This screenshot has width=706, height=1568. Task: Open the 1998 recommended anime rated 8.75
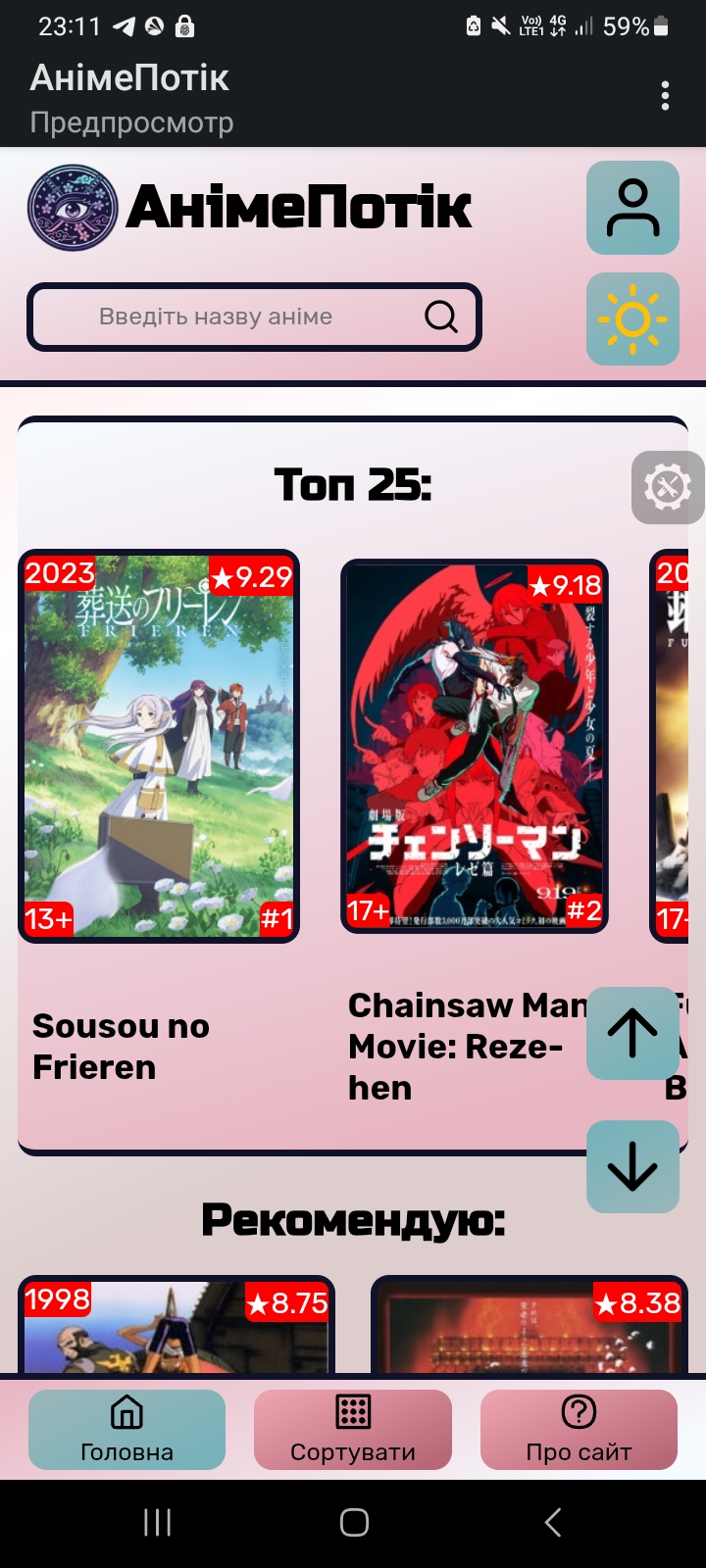click(x=176, y=1328)
